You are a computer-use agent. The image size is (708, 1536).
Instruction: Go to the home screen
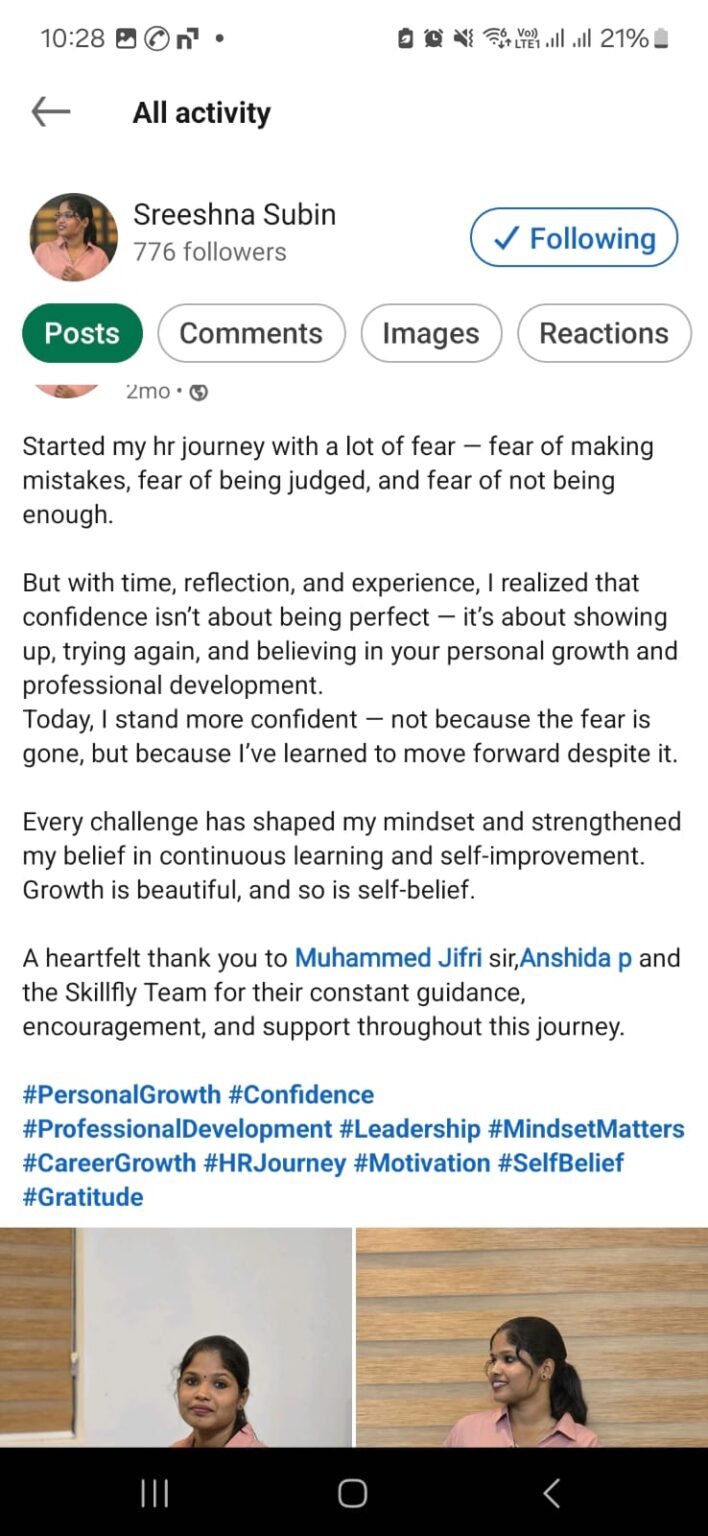point(353,1493)
